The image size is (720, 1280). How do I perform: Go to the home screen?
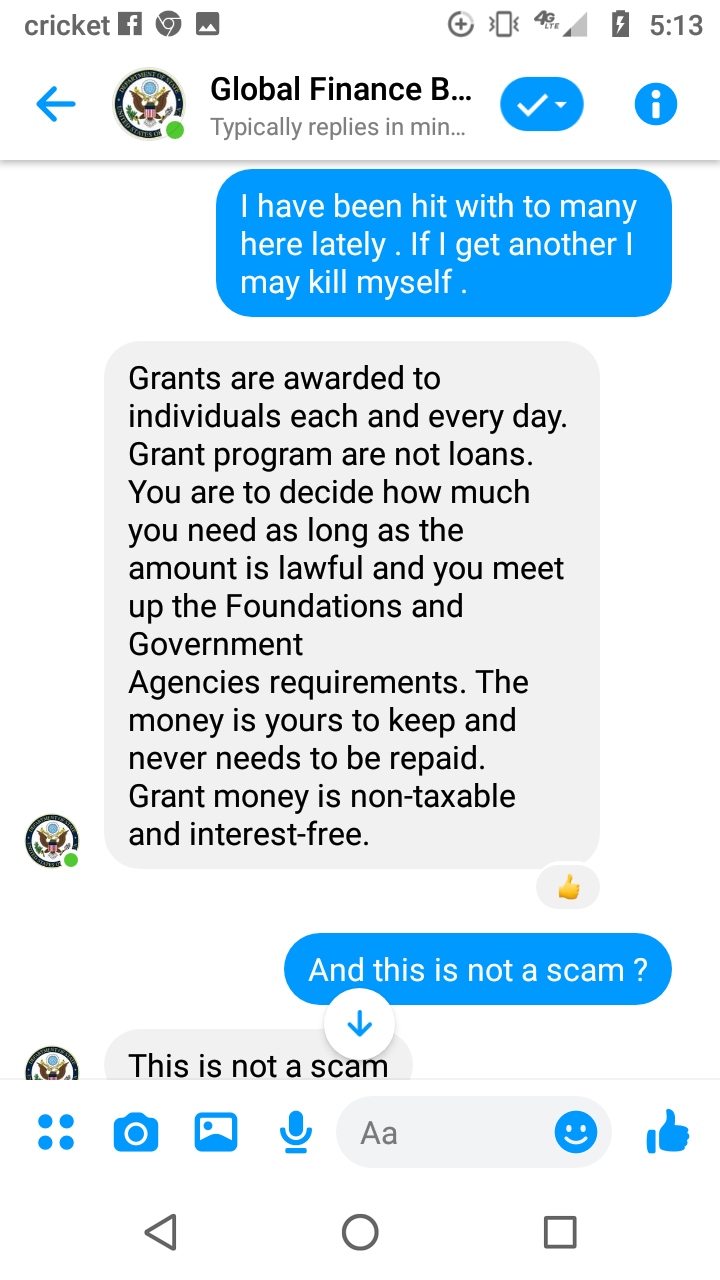pos(360,1232)
